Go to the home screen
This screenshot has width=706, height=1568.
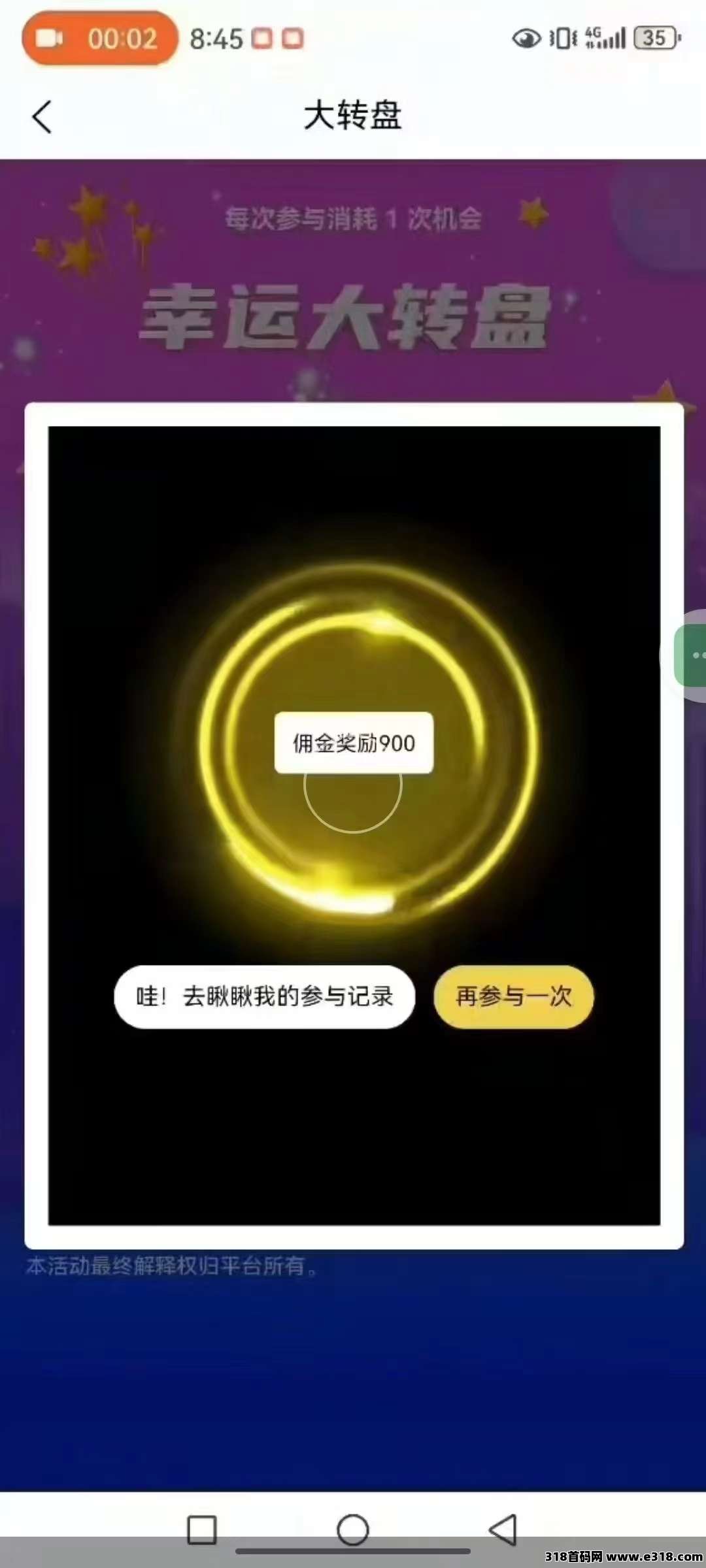[x=353, y=1529]
